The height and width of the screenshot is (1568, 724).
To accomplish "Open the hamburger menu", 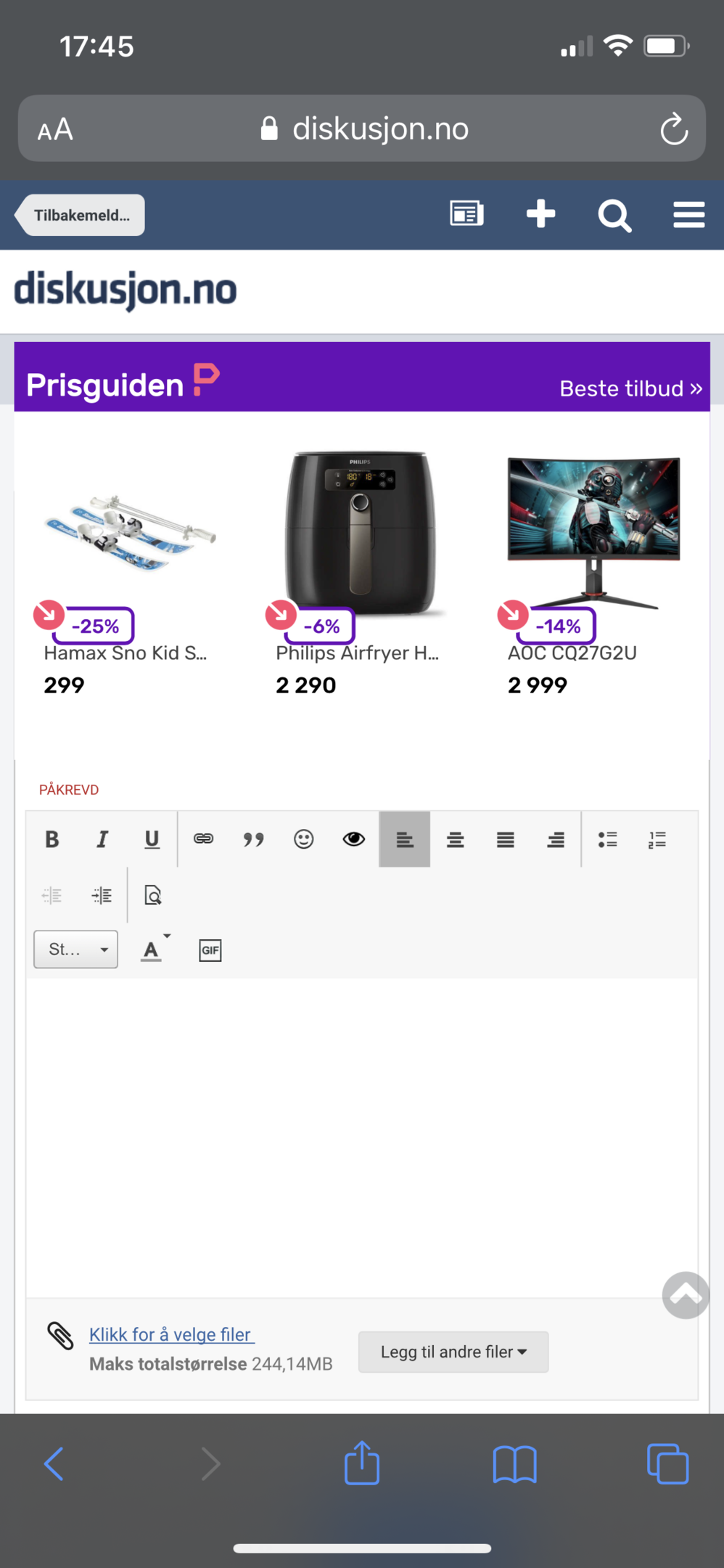I will [x=688, y=215].
